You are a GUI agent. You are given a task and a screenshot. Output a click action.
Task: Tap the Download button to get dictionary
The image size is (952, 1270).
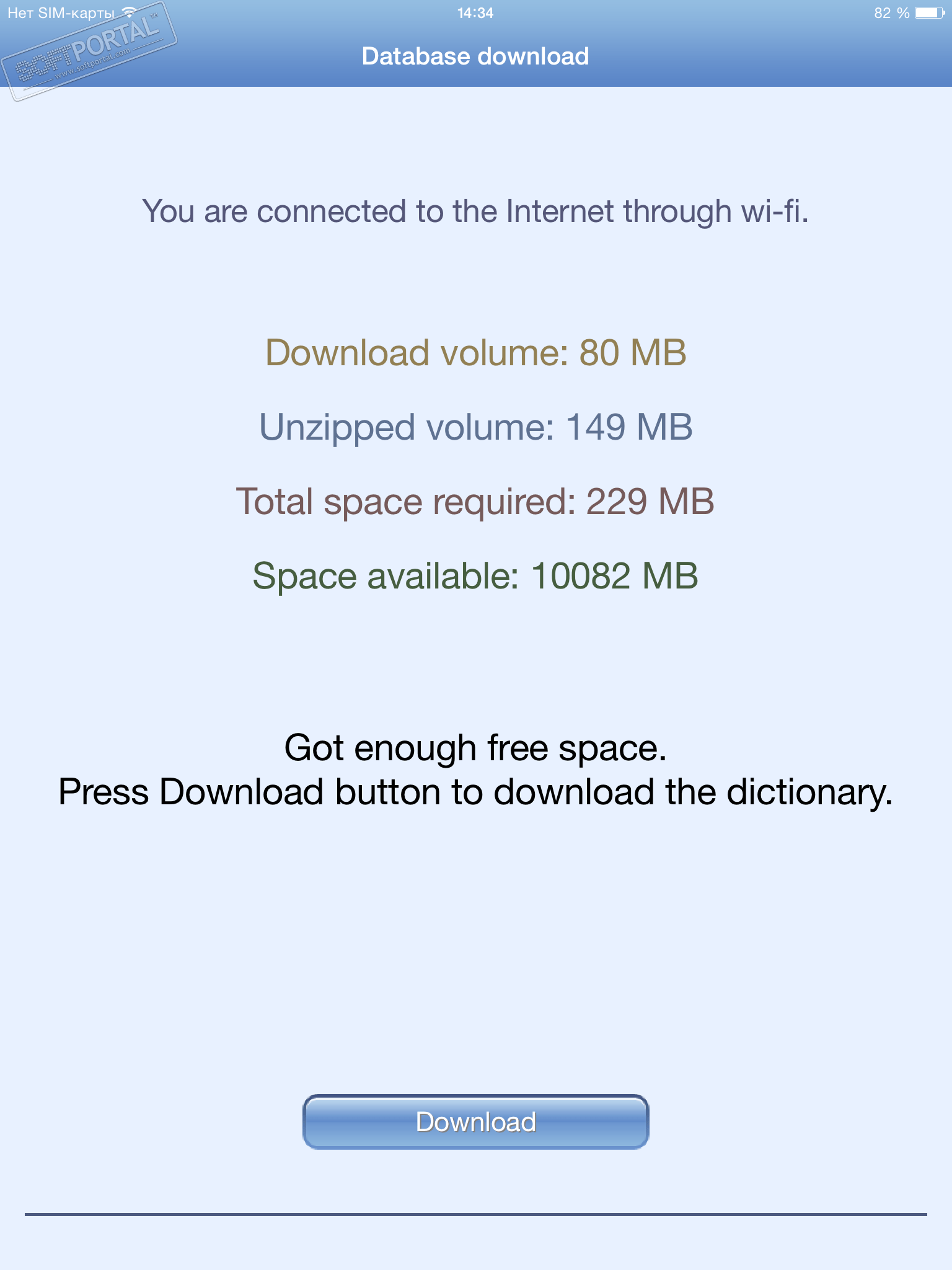[x=475, y=1122]
